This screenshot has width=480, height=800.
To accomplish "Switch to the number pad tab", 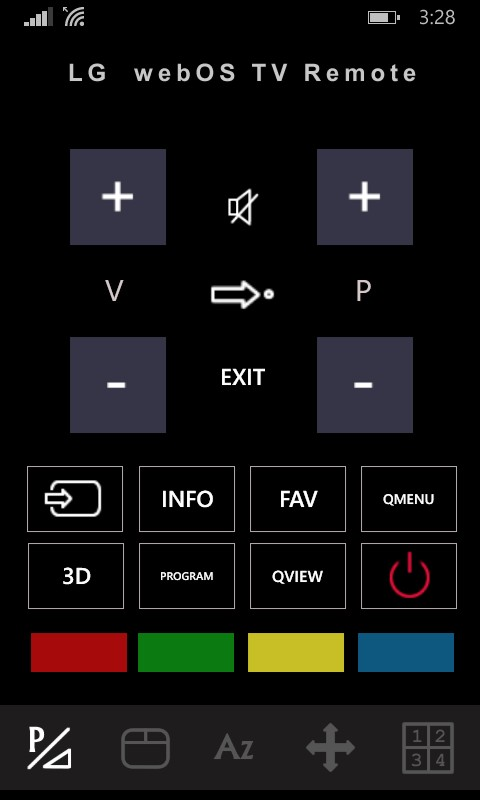I will tap(428, 748).
